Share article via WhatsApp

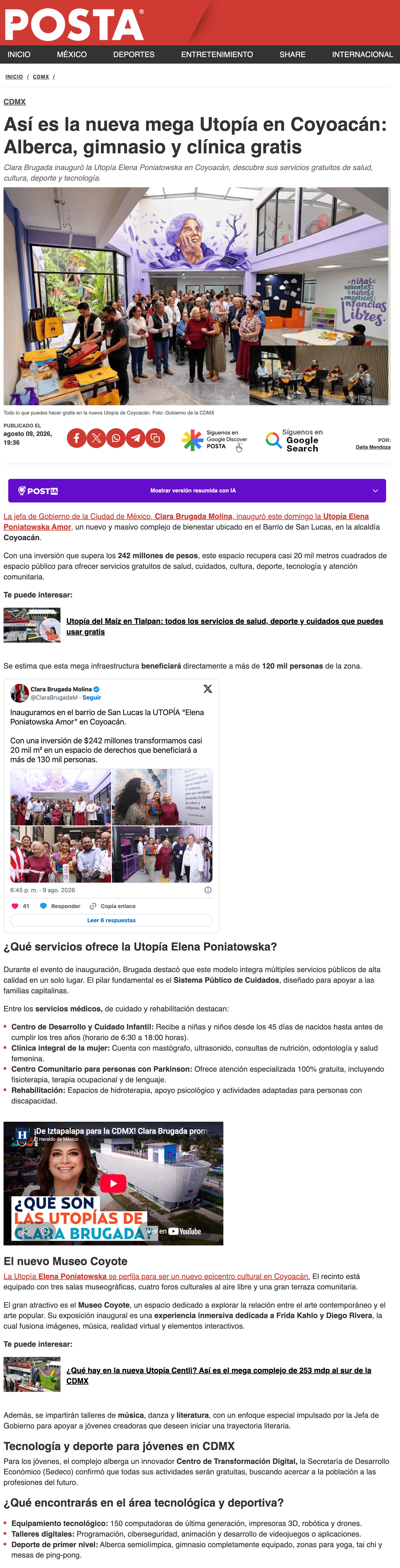[x=116, y=438]
